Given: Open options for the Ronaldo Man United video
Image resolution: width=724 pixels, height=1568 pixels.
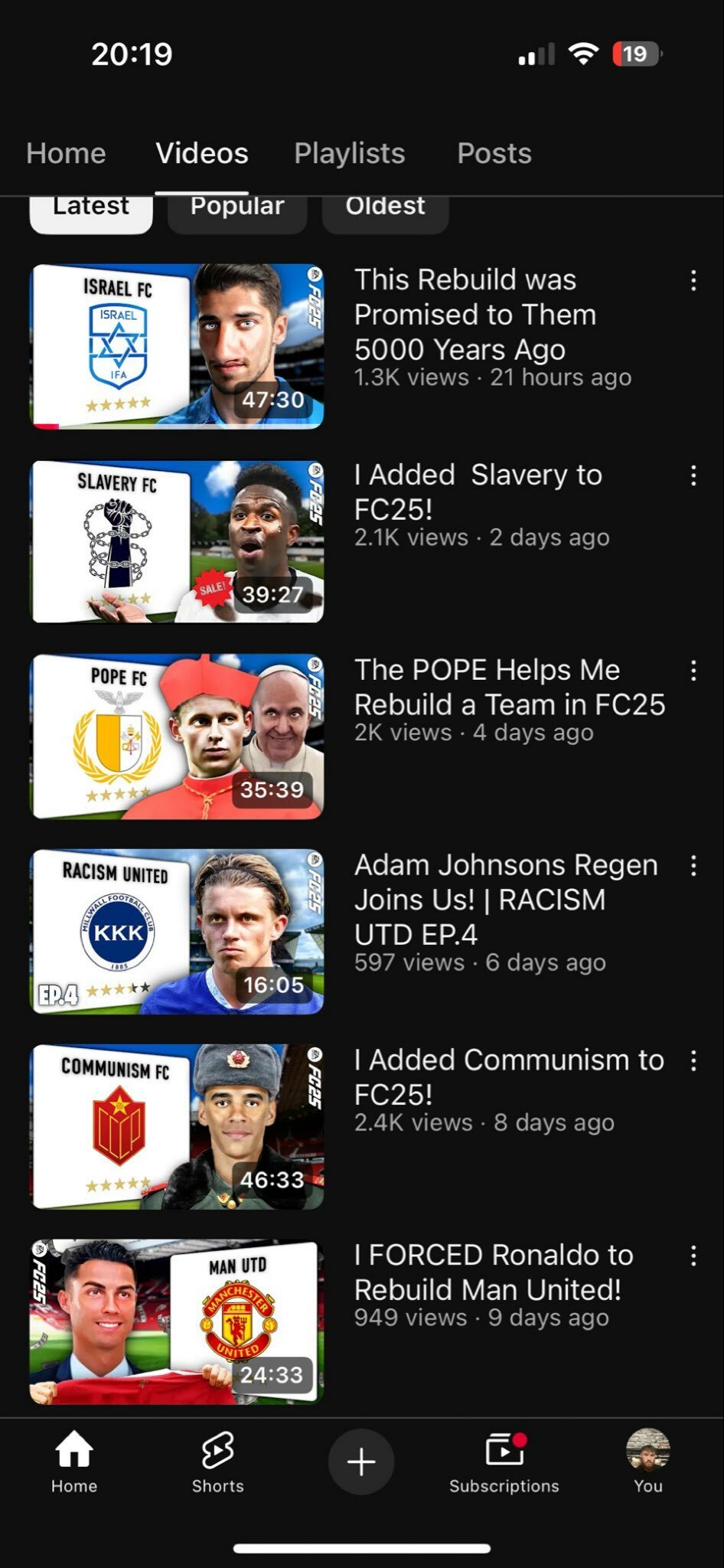Looking at the screenshot, I should [x=693, y=1256].
